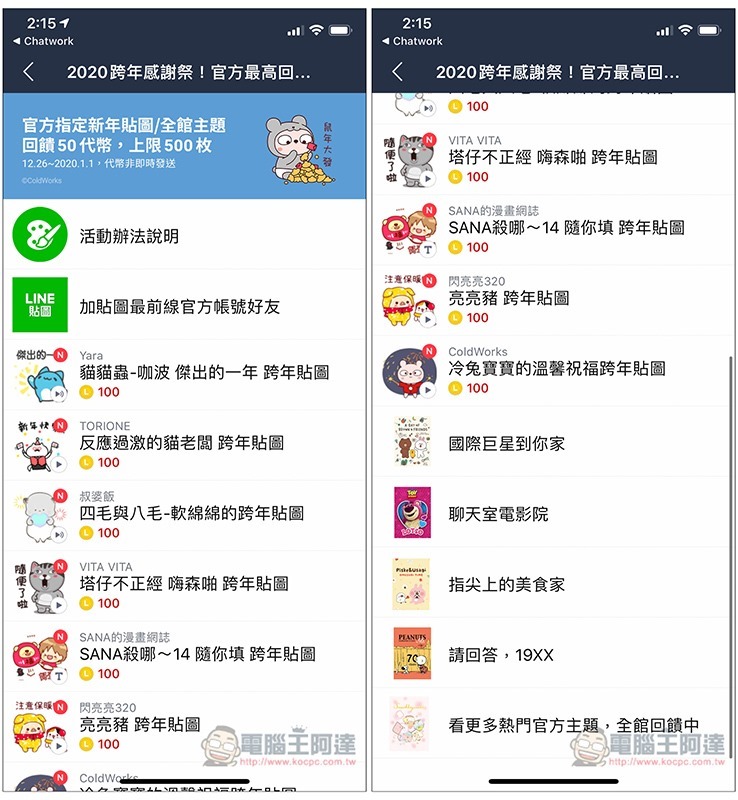Viewport: 738px width, 800px height.
Task: Open 聊天室電影院 theme collection
Action: (x=498, y=514)
